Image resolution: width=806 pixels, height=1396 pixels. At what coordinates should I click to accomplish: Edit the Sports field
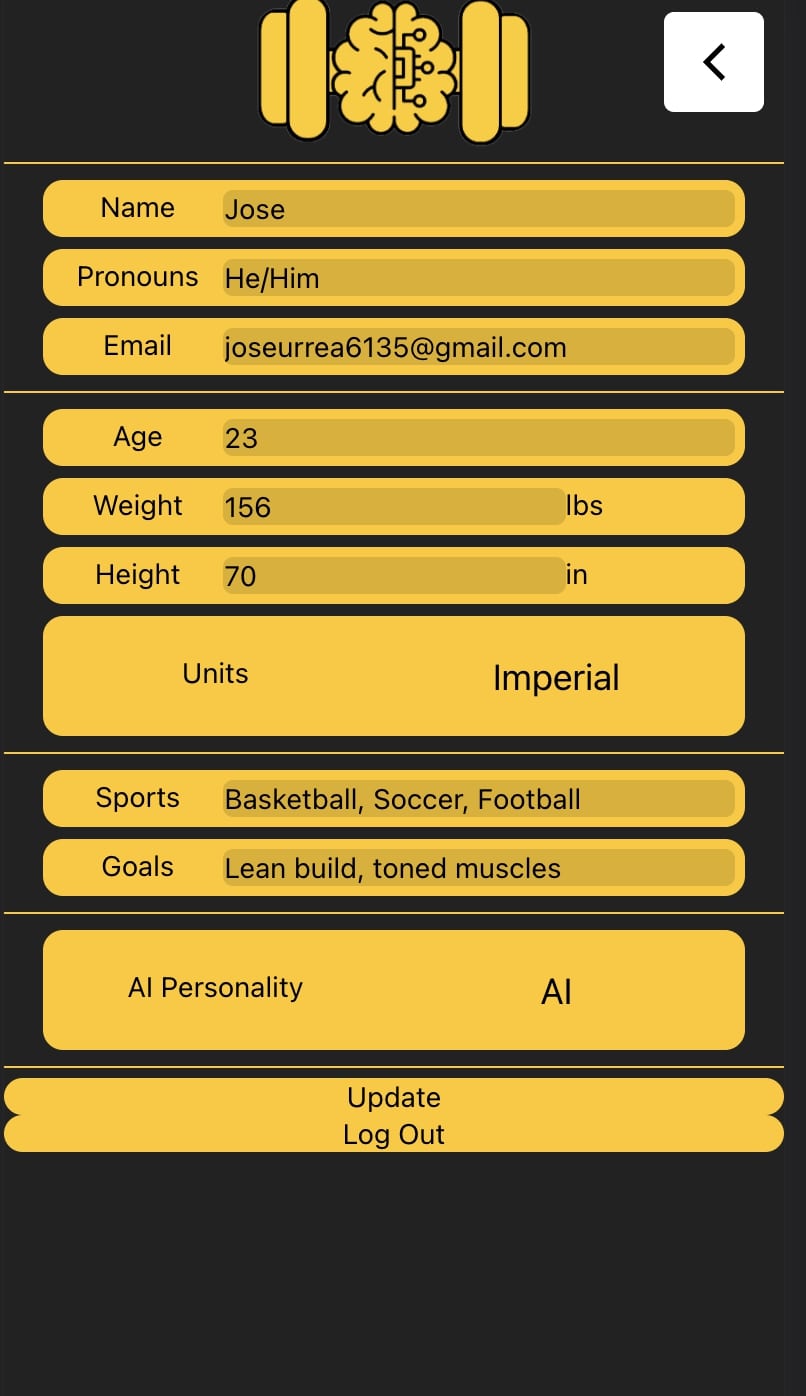[478, 799]
